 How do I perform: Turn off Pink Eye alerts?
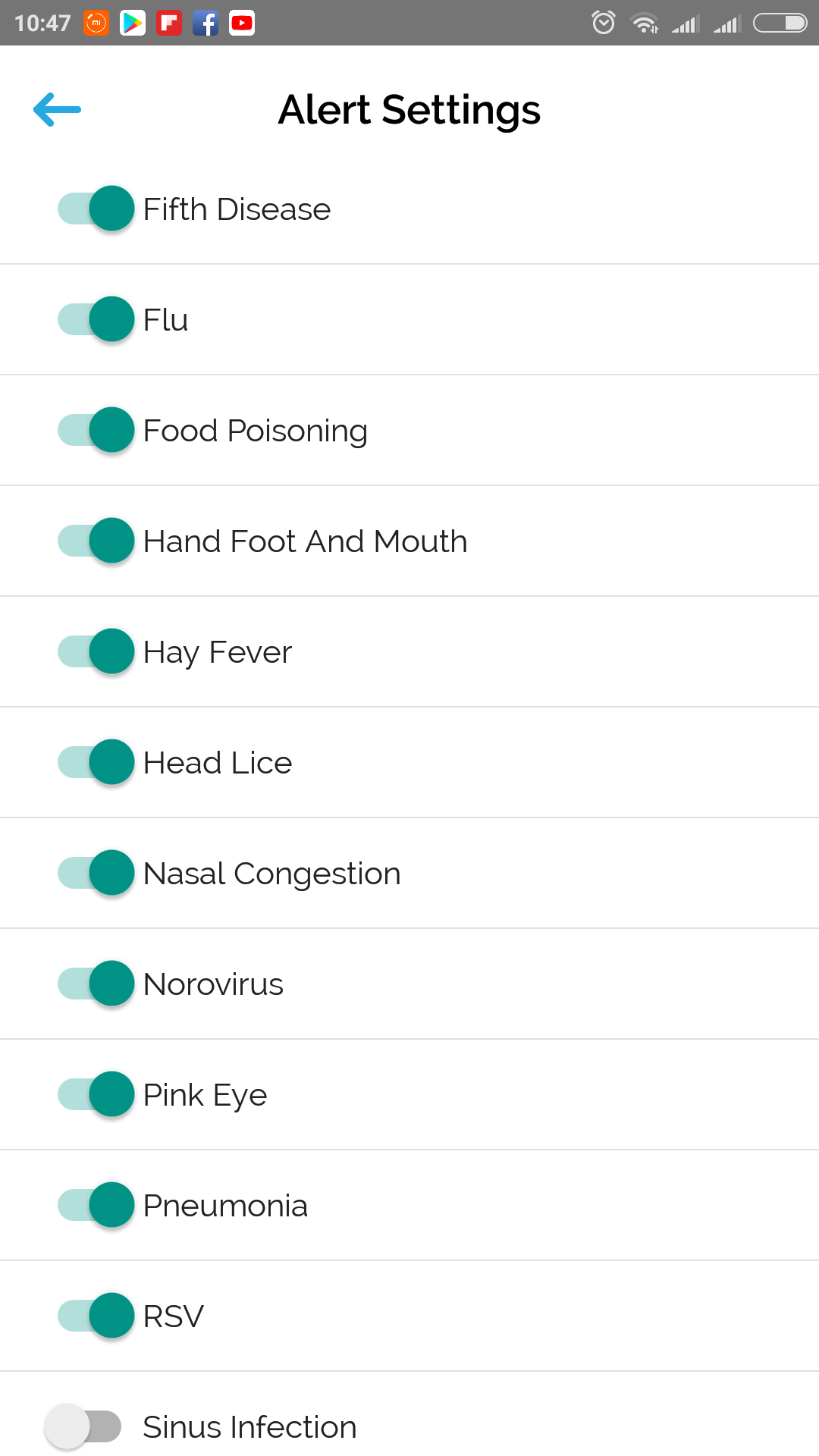pos(96,1094)
